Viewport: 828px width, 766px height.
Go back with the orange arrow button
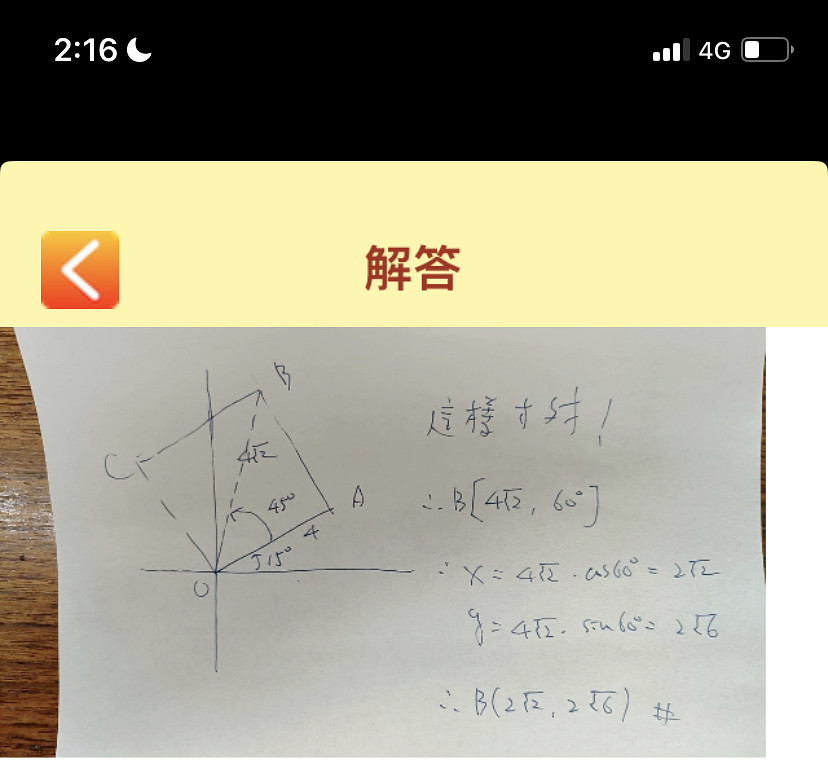(80, 270)
